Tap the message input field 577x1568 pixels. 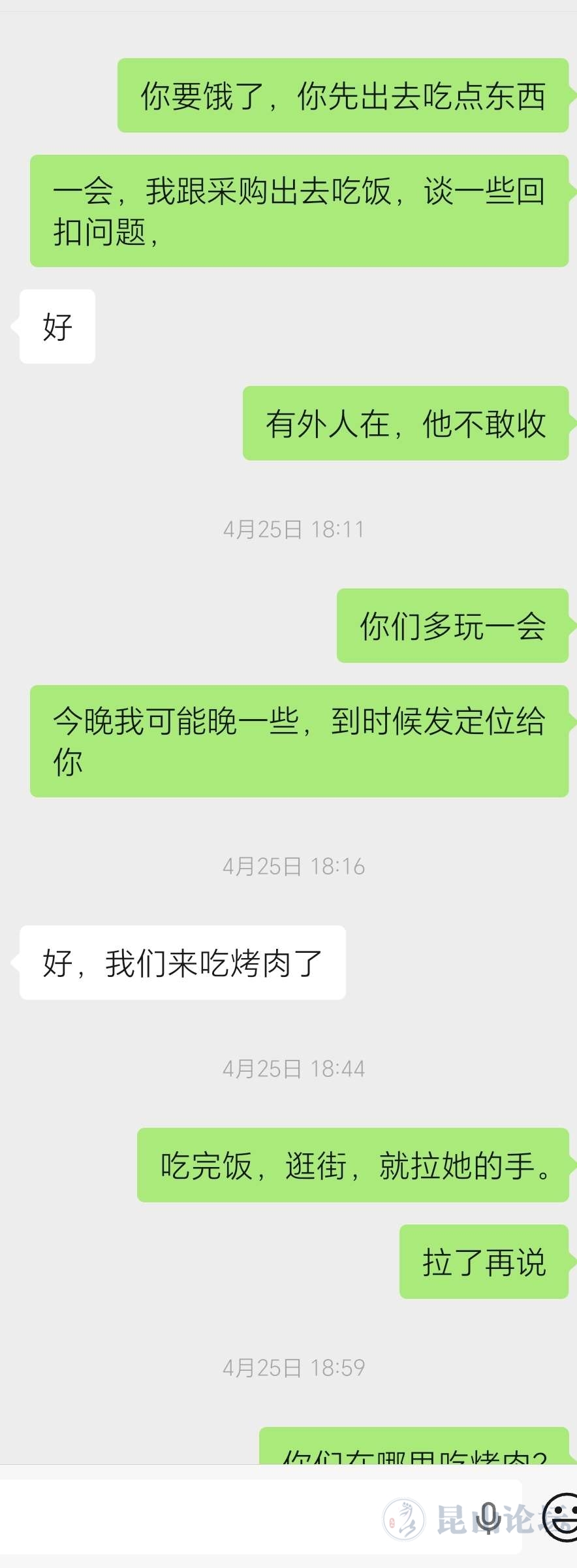196,1517
